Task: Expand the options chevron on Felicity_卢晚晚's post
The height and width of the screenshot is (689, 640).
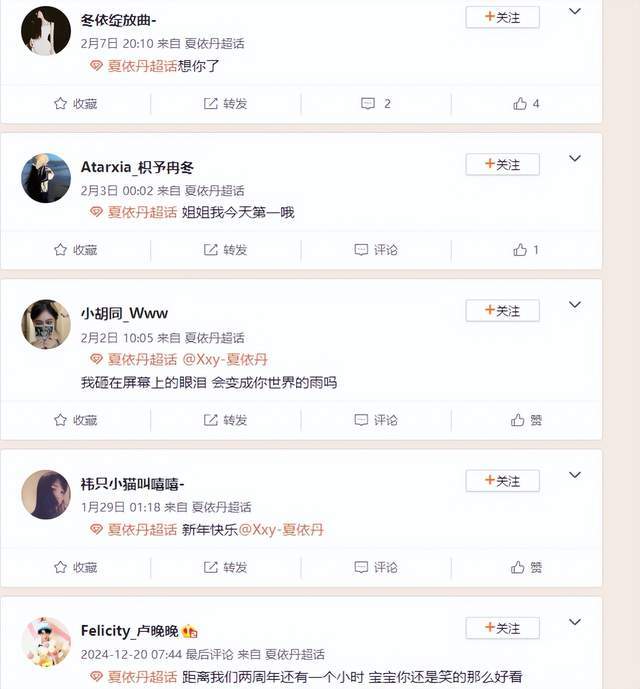Action: coord(574,623)
